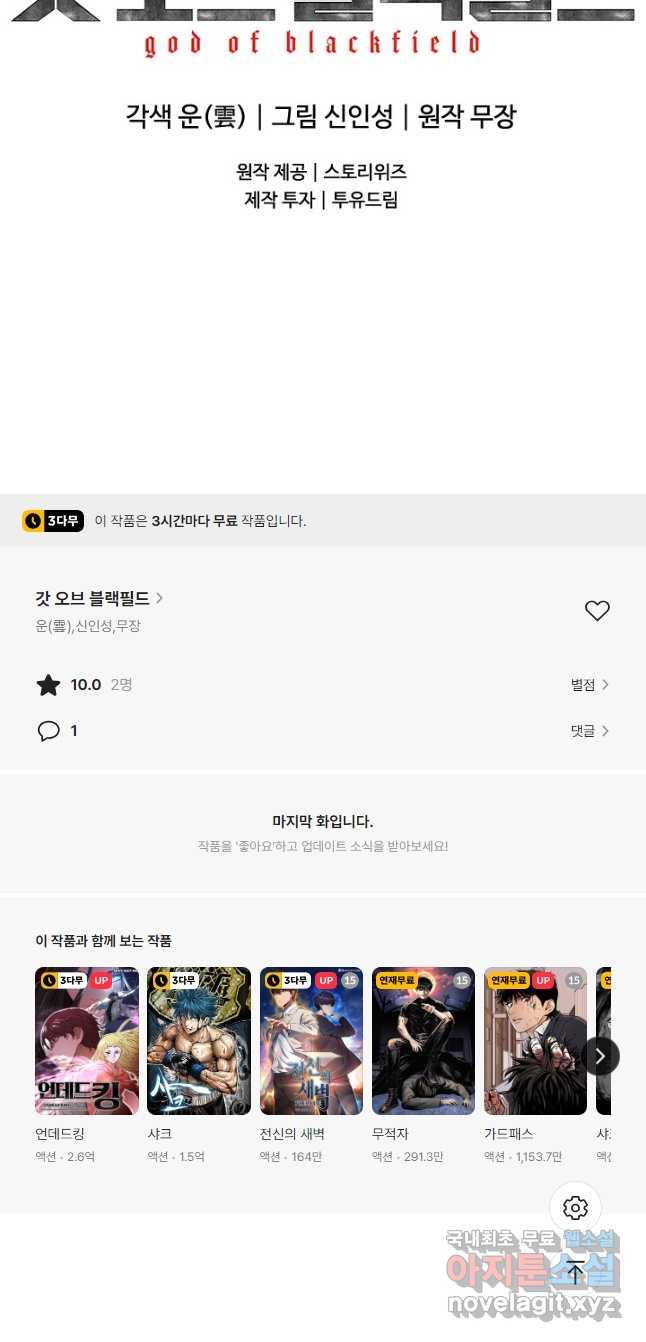Open the 댓글 comments section
Viewport: 646px width, 1342px height.
pyautogui.click(x=589, y=731)
